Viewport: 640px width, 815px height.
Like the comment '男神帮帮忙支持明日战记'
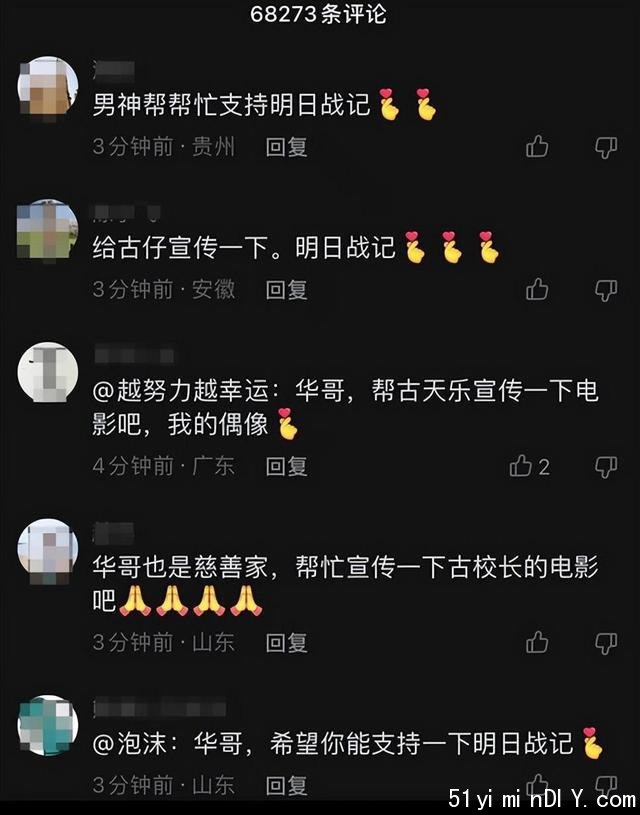[x=537, y=147]
